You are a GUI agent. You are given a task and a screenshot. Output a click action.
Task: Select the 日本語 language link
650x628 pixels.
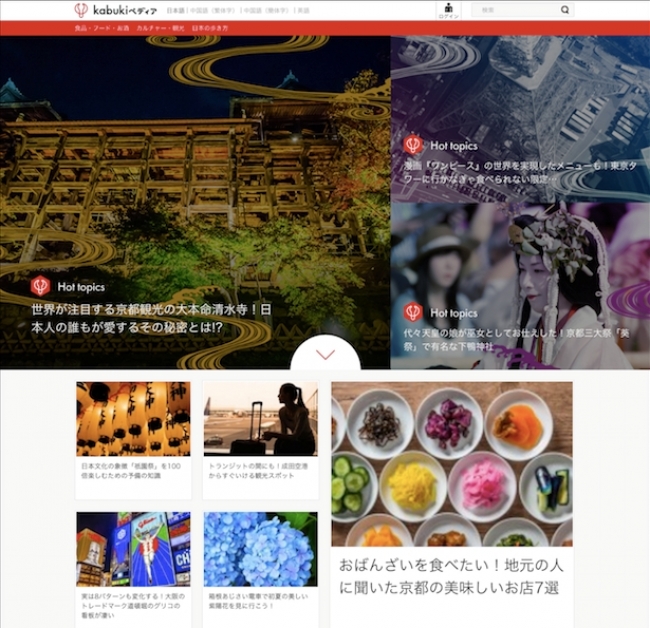(176, 10)
